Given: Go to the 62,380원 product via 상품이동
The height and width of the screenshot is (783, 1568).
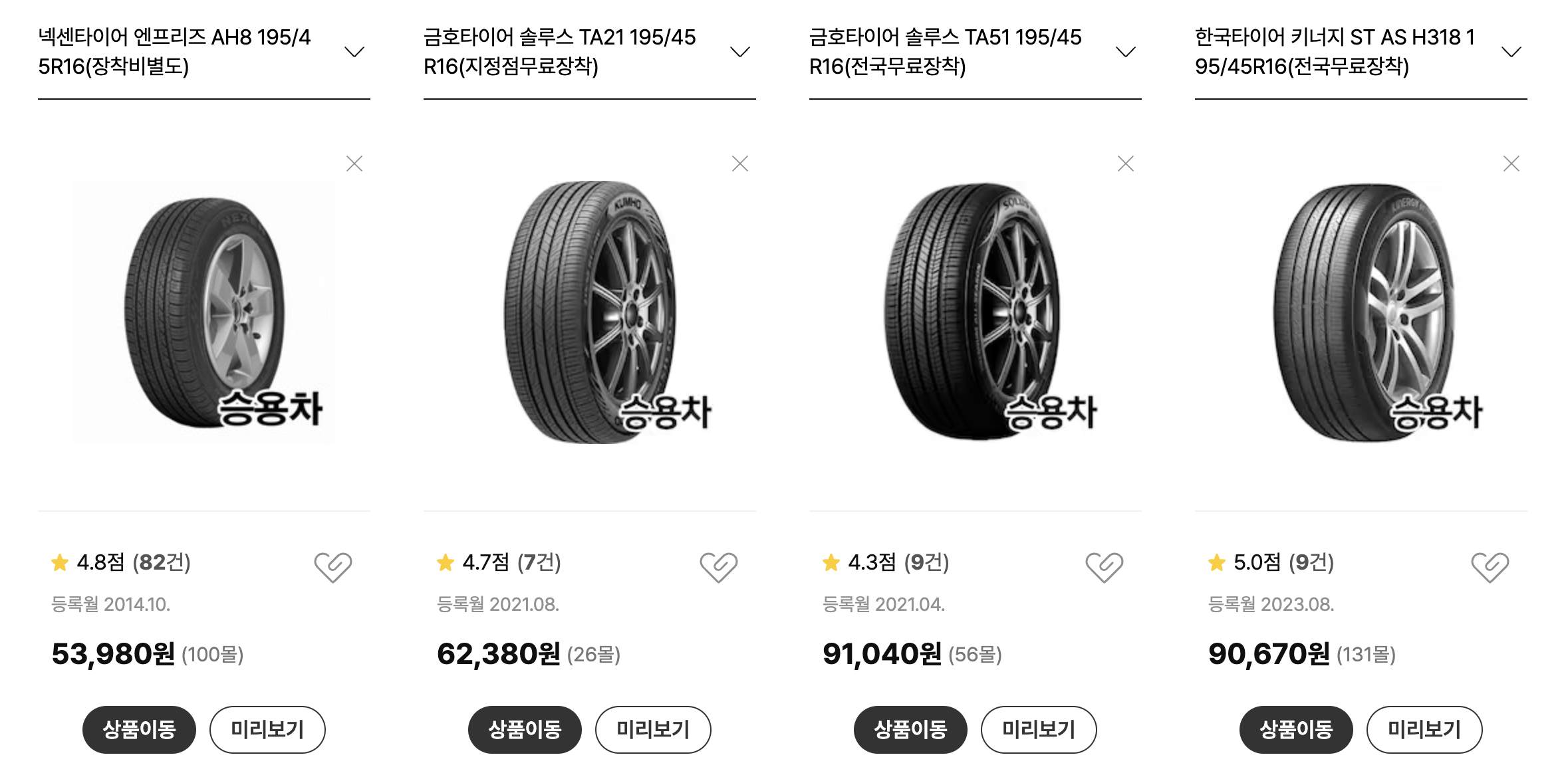Looking at the screenshot, I should (525, 730).
